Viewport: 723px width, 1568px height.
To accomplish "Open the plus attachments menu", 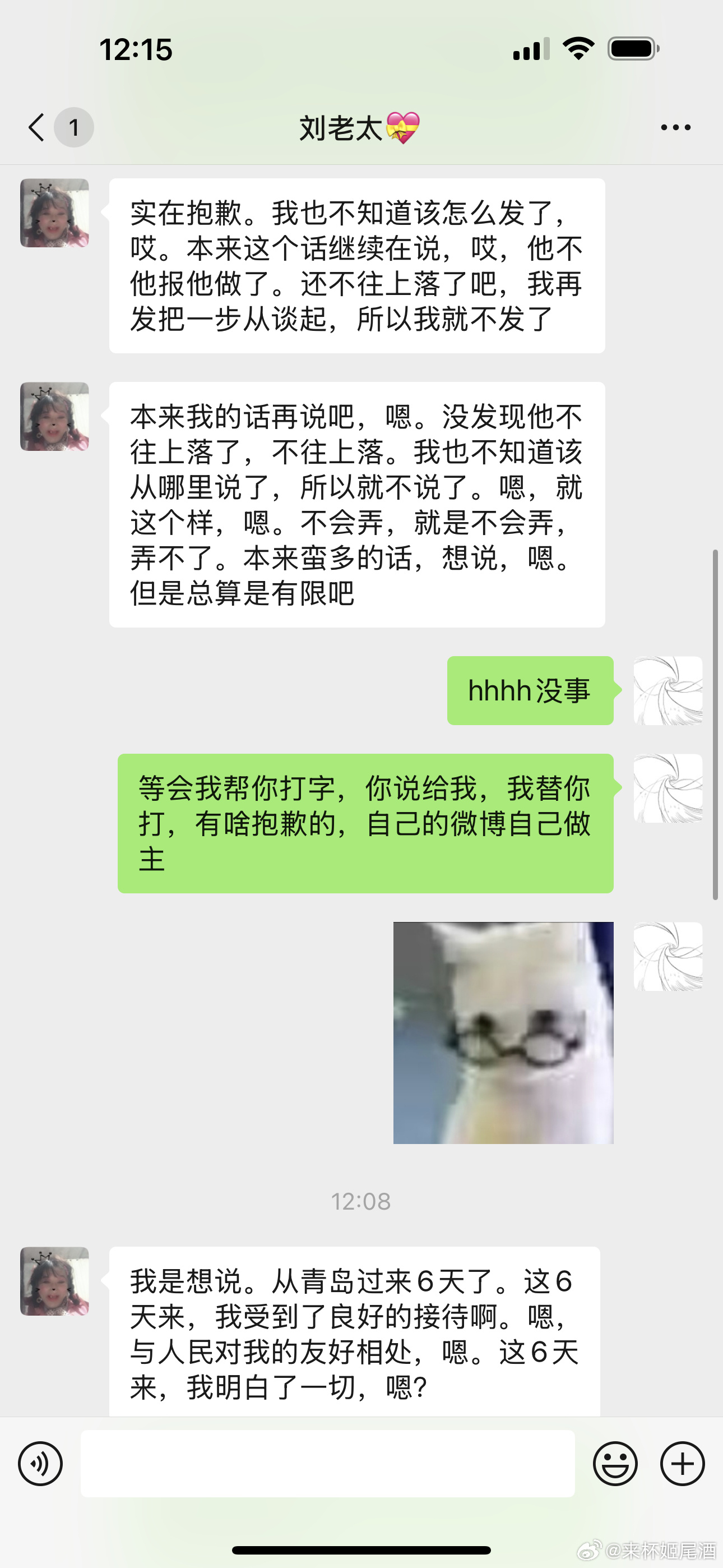I will tap(682, 1463).
